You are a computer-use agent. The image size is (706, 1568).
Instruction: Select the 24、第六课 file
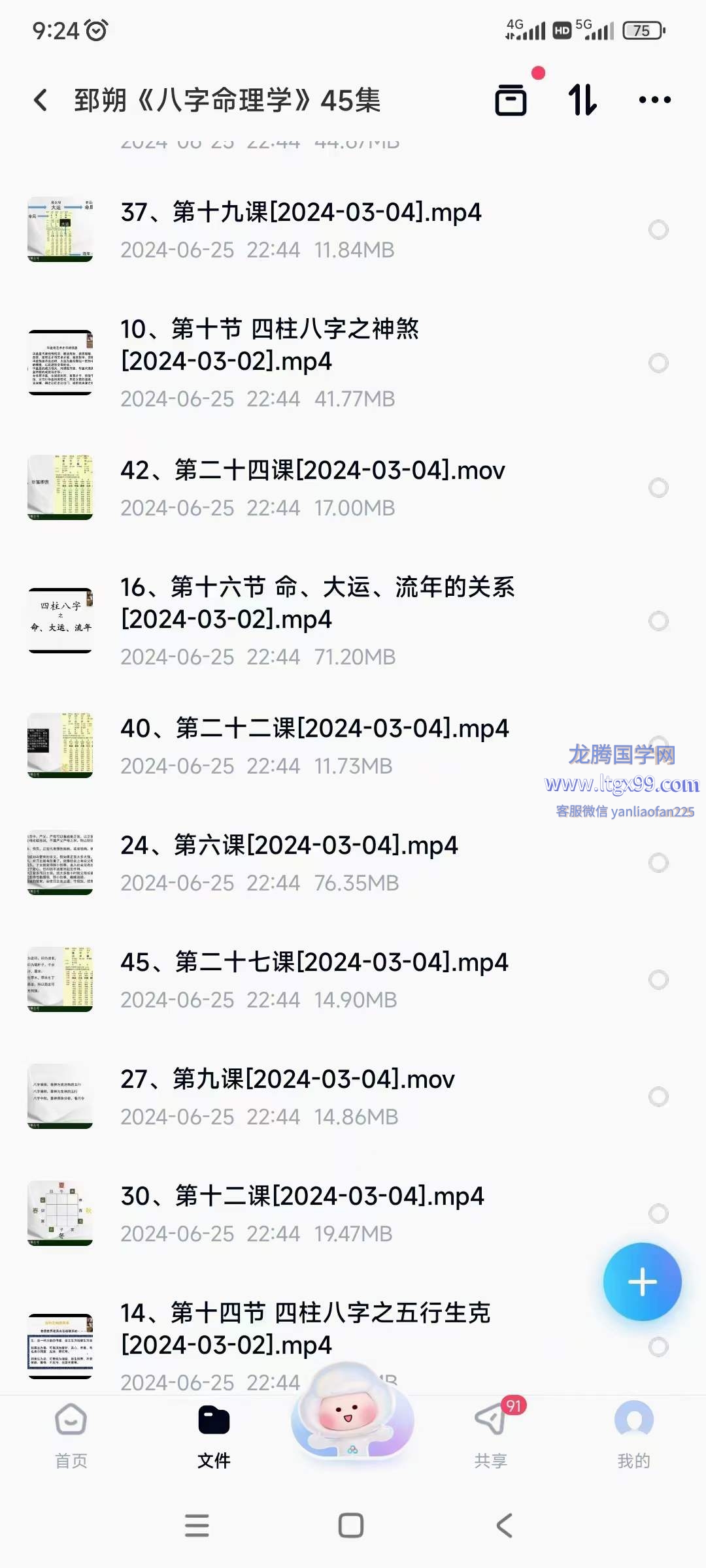[658, 863]
